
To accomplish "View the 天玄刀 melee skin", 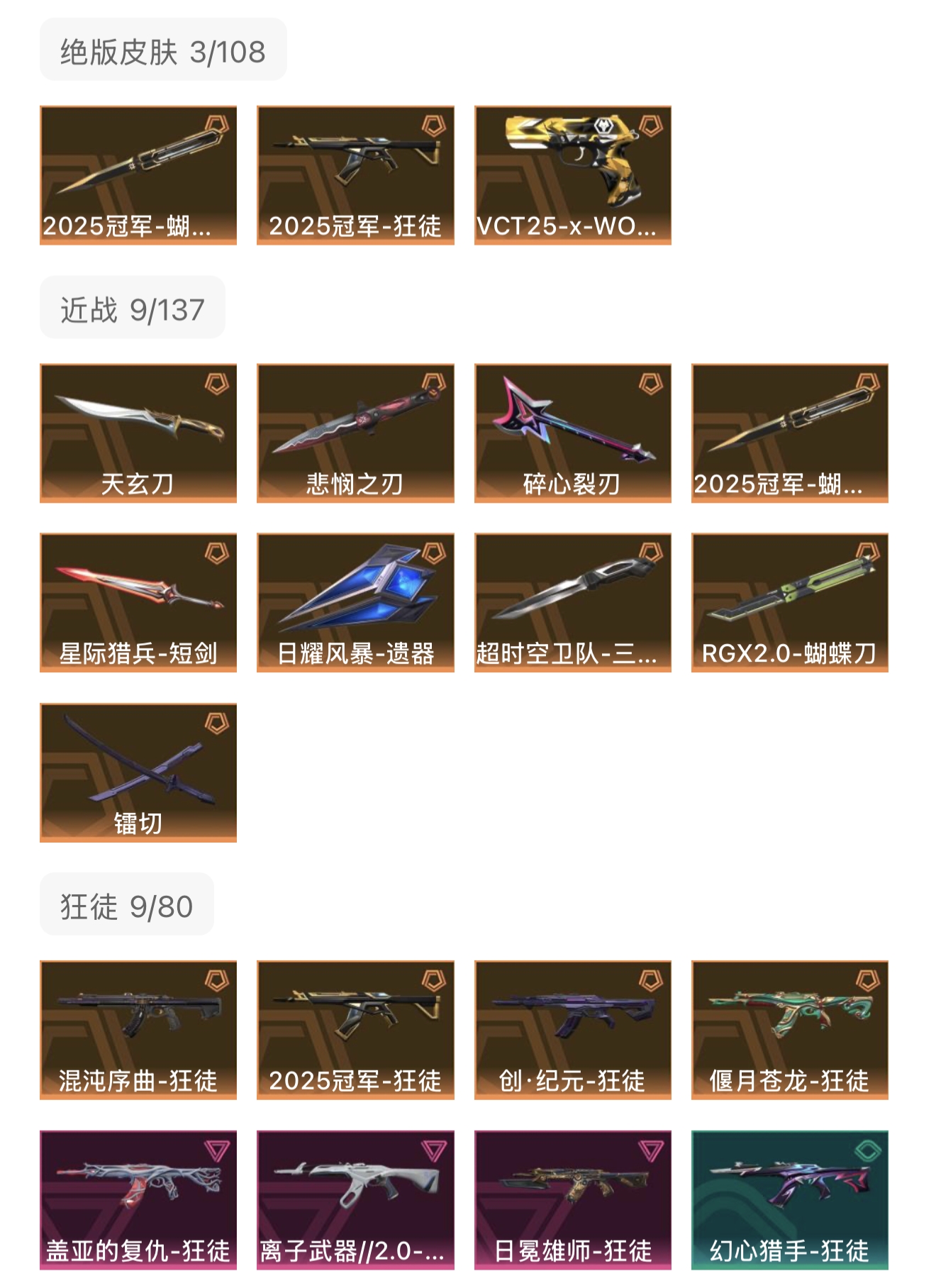I will coord(138,433).
